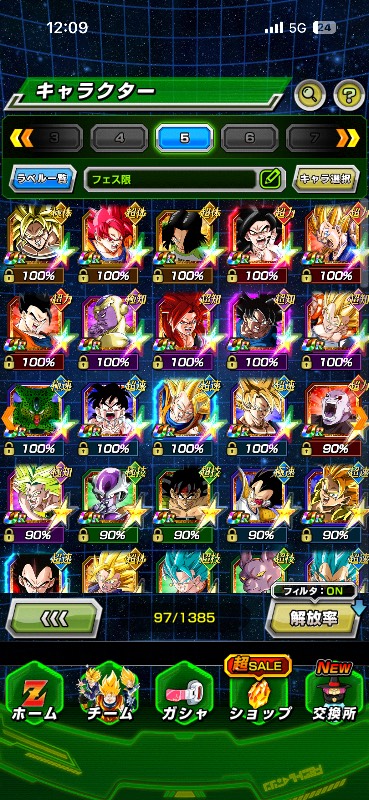Viewport: 369px width, 800px height.
Task: Go to ホーム home
Action: coord(34,696)
